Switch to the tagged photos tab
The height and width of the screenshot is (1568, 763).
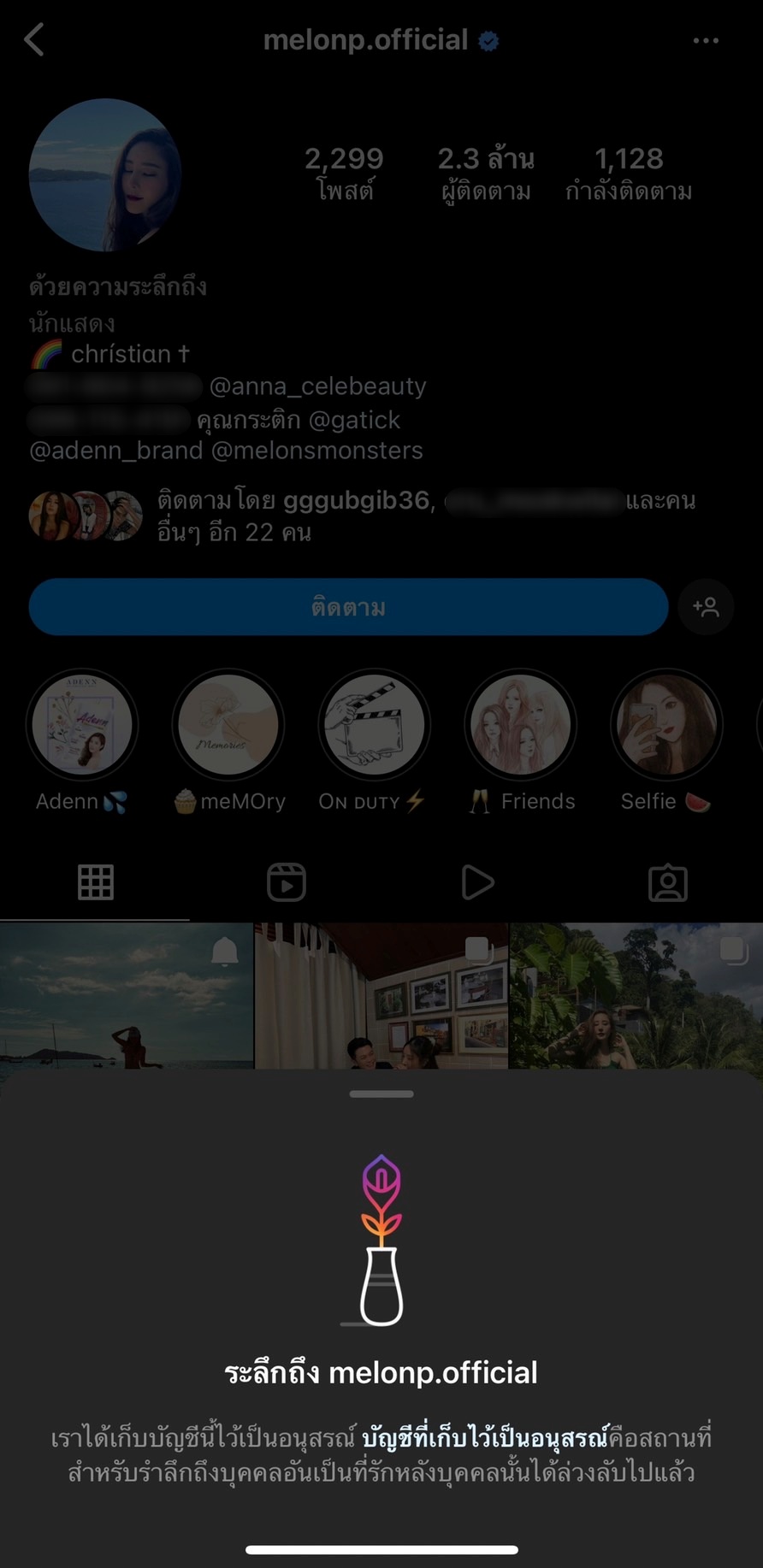668,882
